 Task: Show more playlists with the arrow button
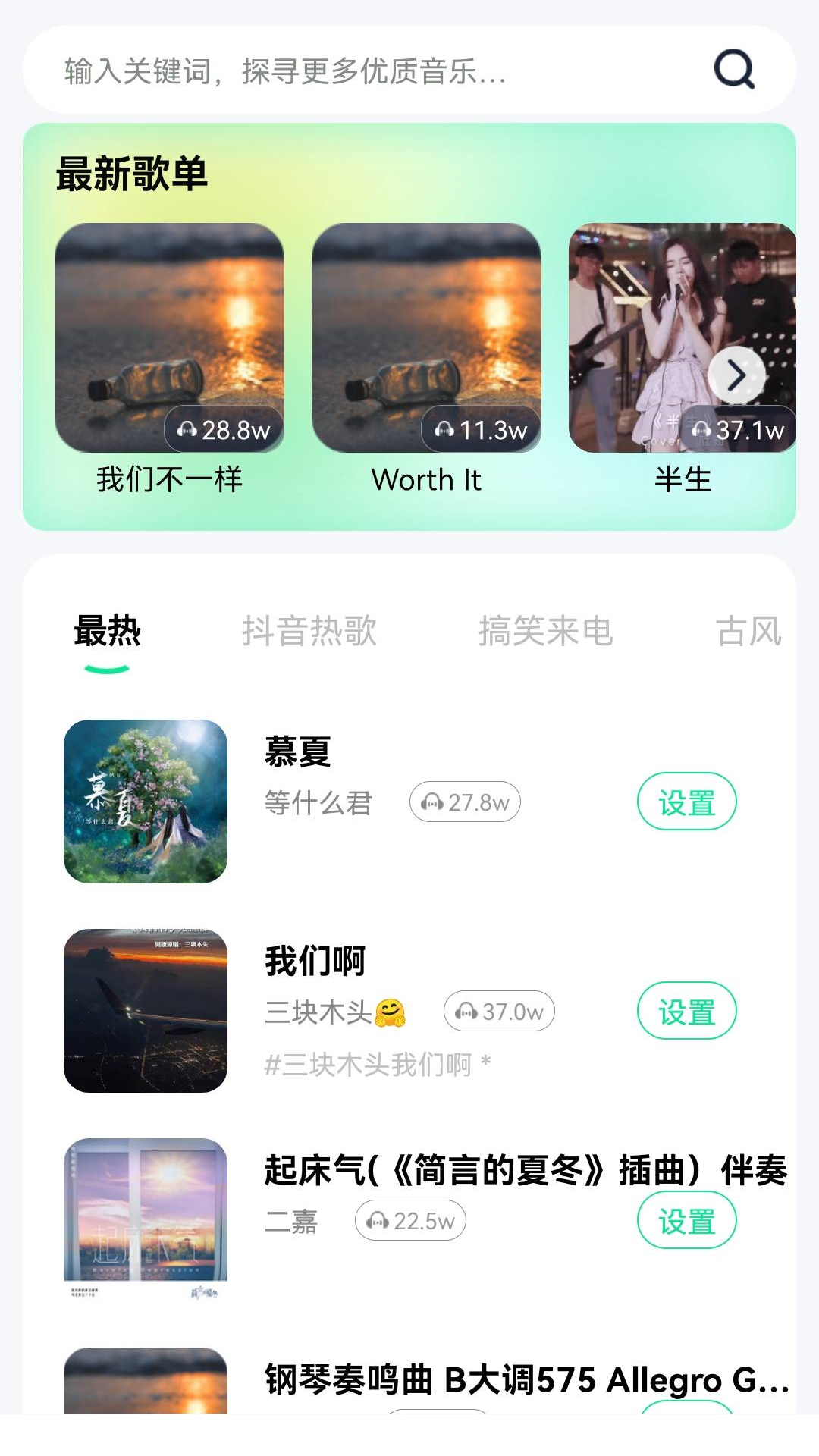point(736,375)
